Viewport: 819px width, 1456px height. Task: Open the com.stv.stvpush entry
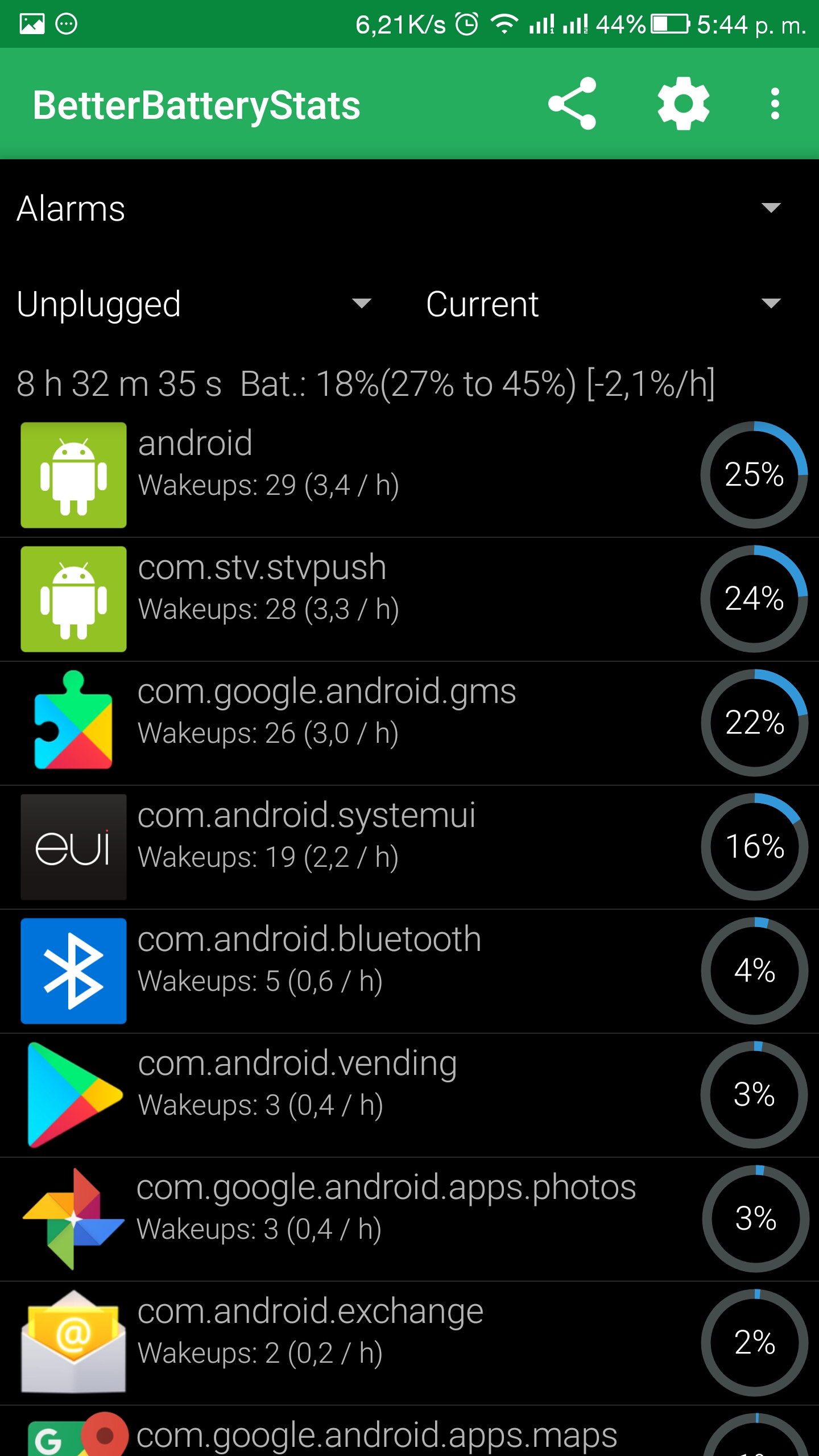[x=409, y=599]
